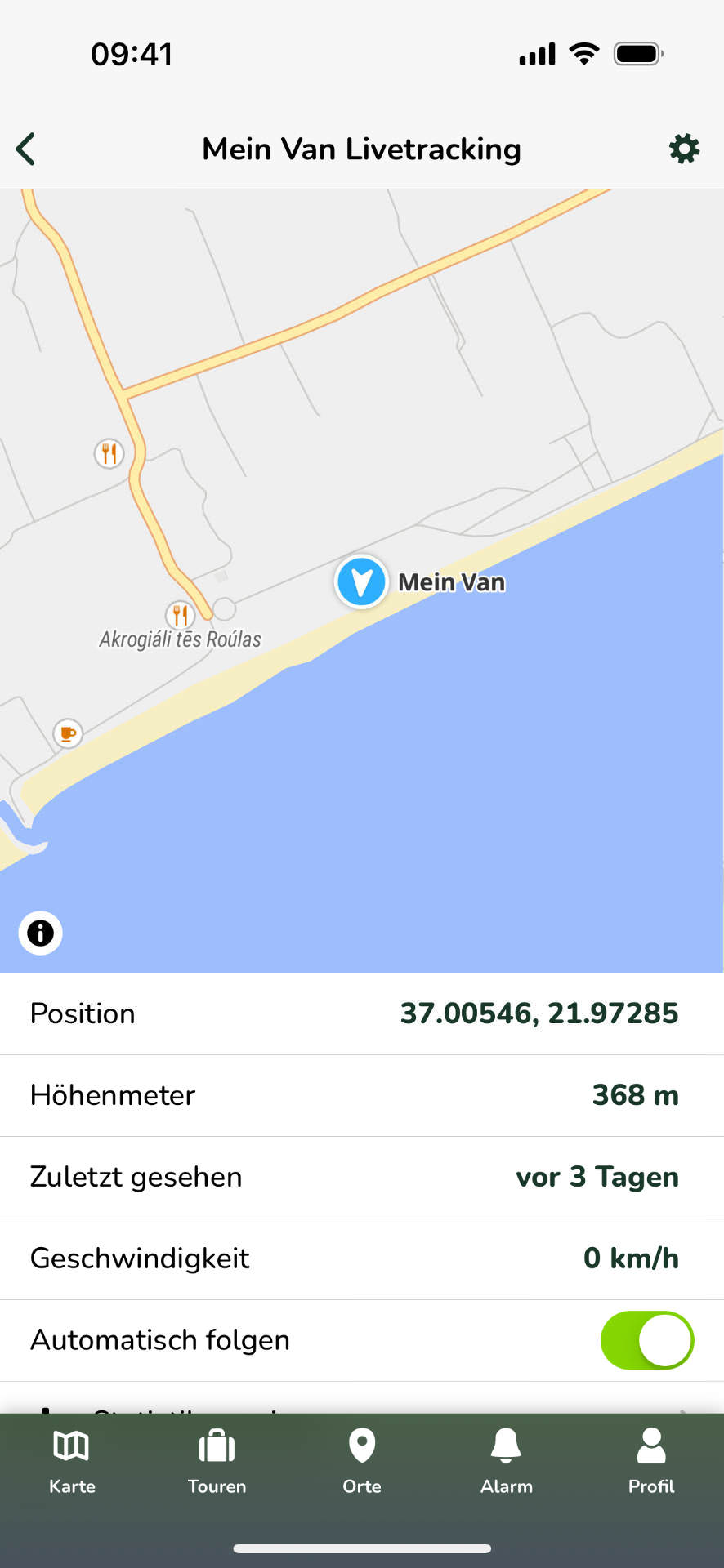
Task: Tap the Mein Van map marker
Action: tap(361, 582)
